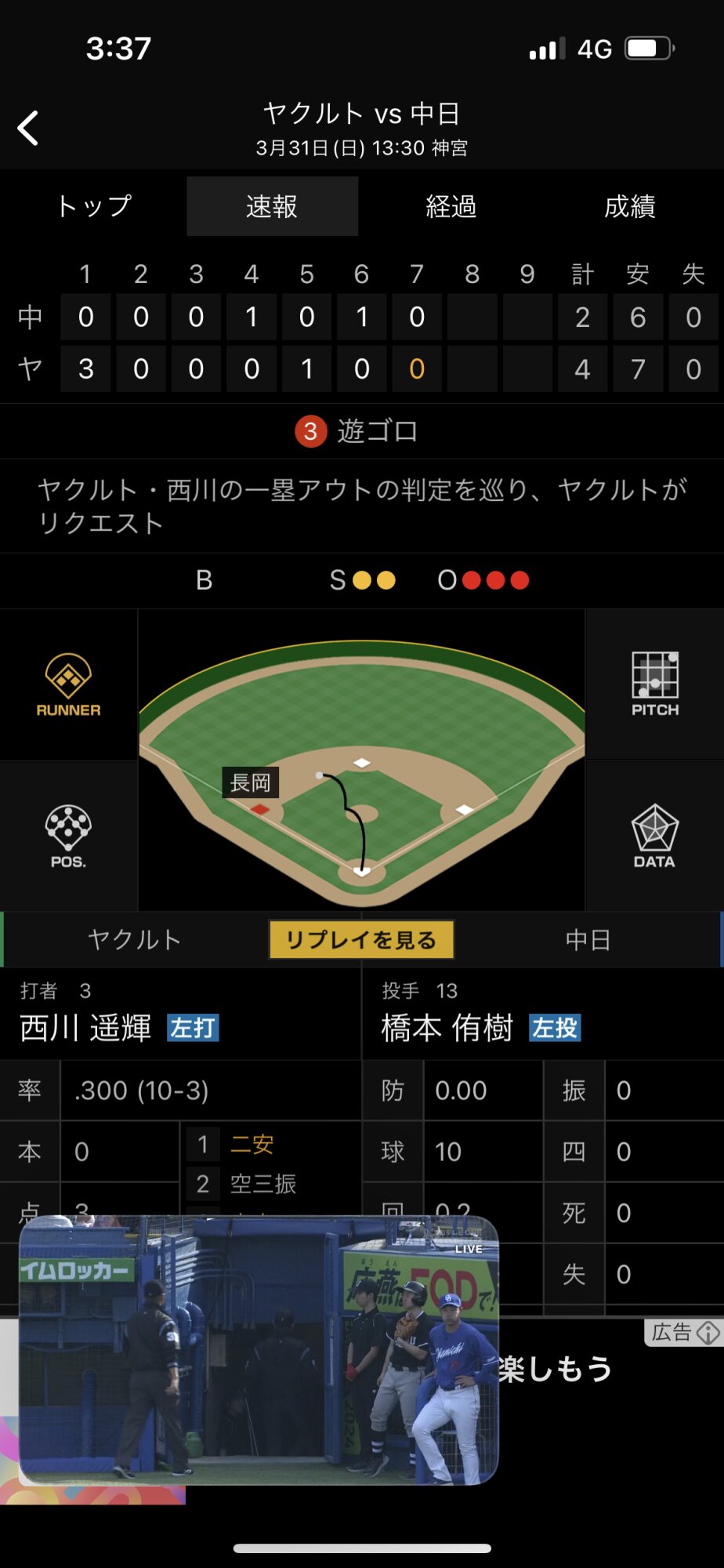The image size is (724, 1568).
Task: Open the DATA view
Action: [x=654, y=836]
